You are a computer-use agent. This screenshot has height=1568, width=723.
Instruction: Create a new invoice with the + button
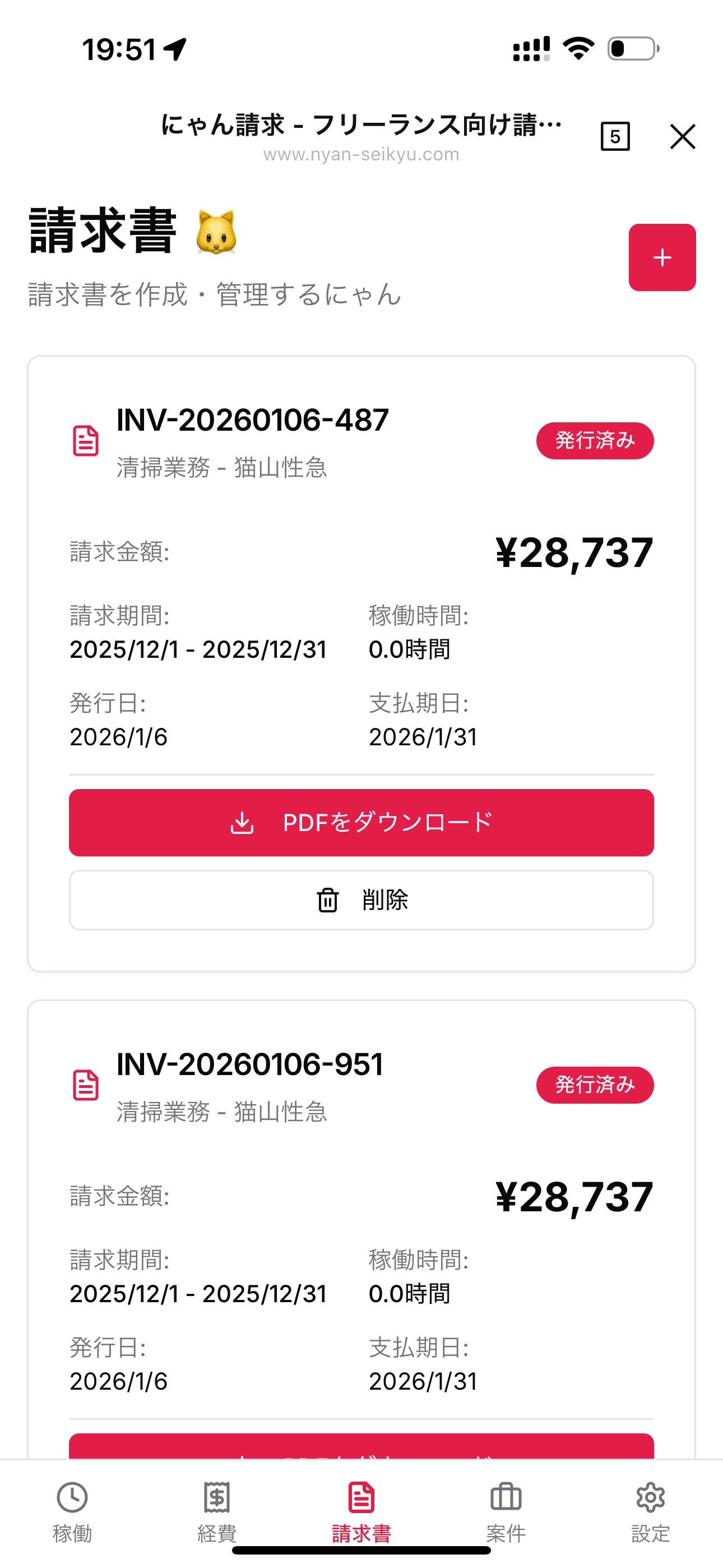coord(662,256)
